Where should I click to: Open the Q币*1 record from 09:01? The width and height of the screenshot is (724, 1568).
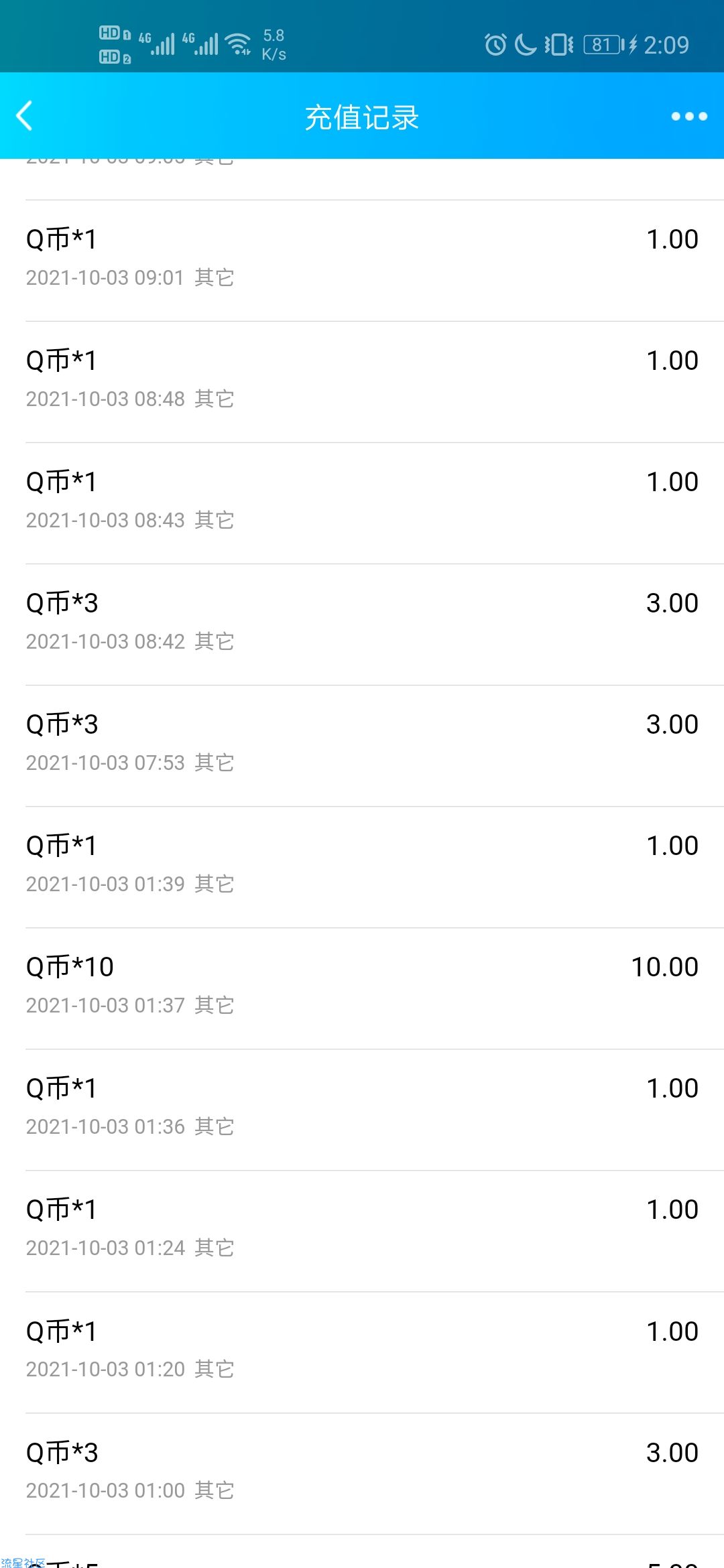[362, 261]
